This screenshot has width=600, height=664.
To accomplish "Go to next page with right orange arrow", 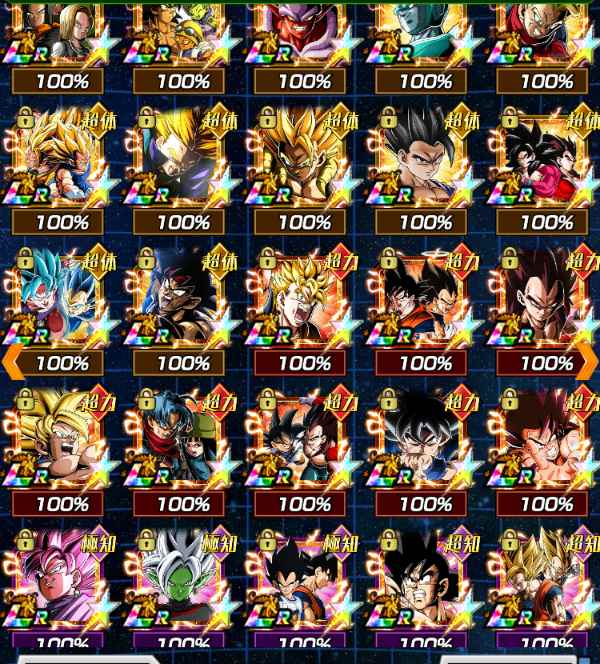I will [588, 361].
